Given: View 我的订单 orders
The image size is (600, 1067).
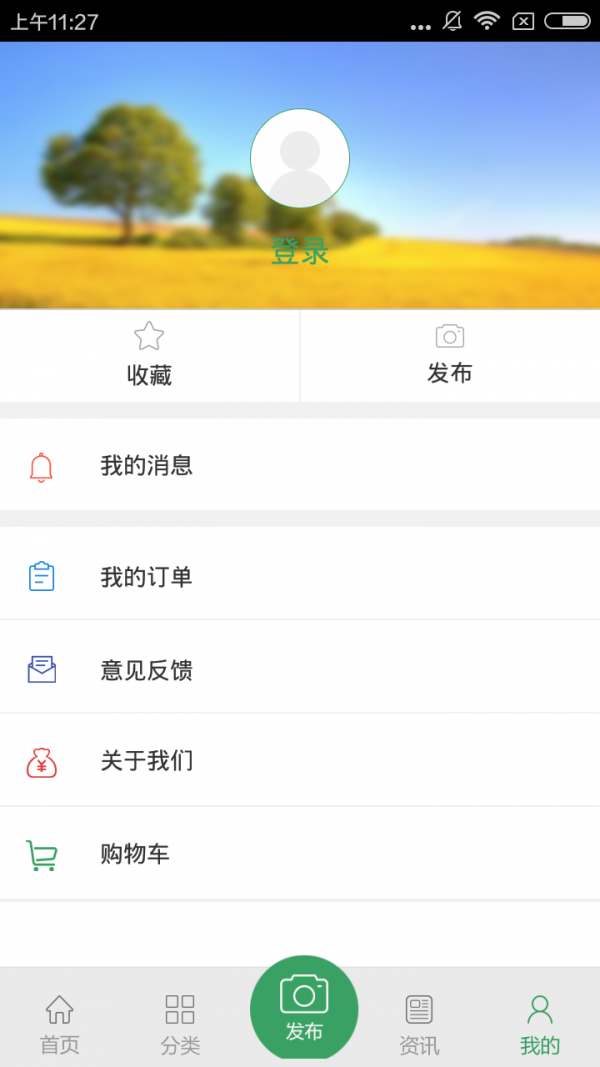Looking at the screenshot, I should pyautogui.click(x=300, y=577).
